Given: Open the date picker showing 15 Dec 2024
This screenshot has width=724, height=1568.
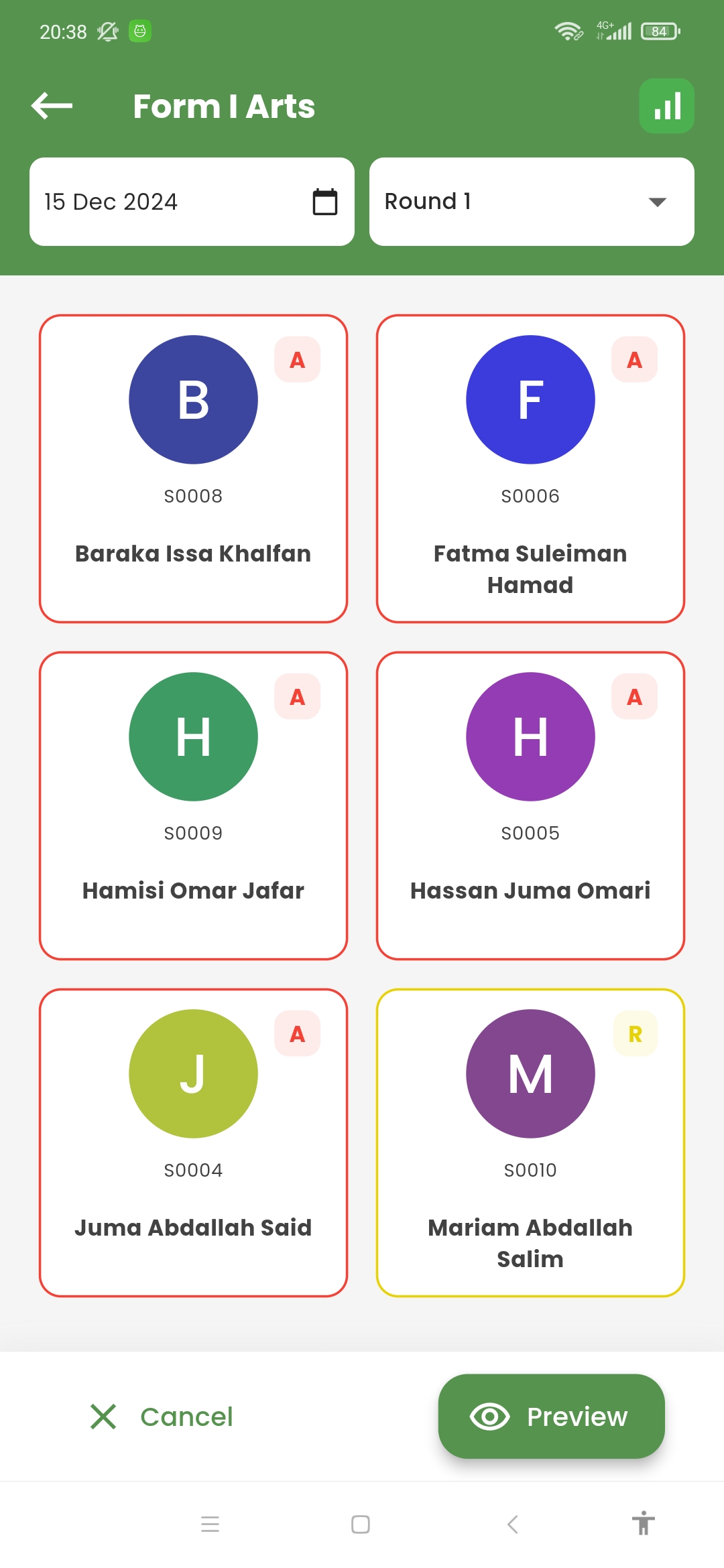Looking at the screenshot, I should pos(192,202).
